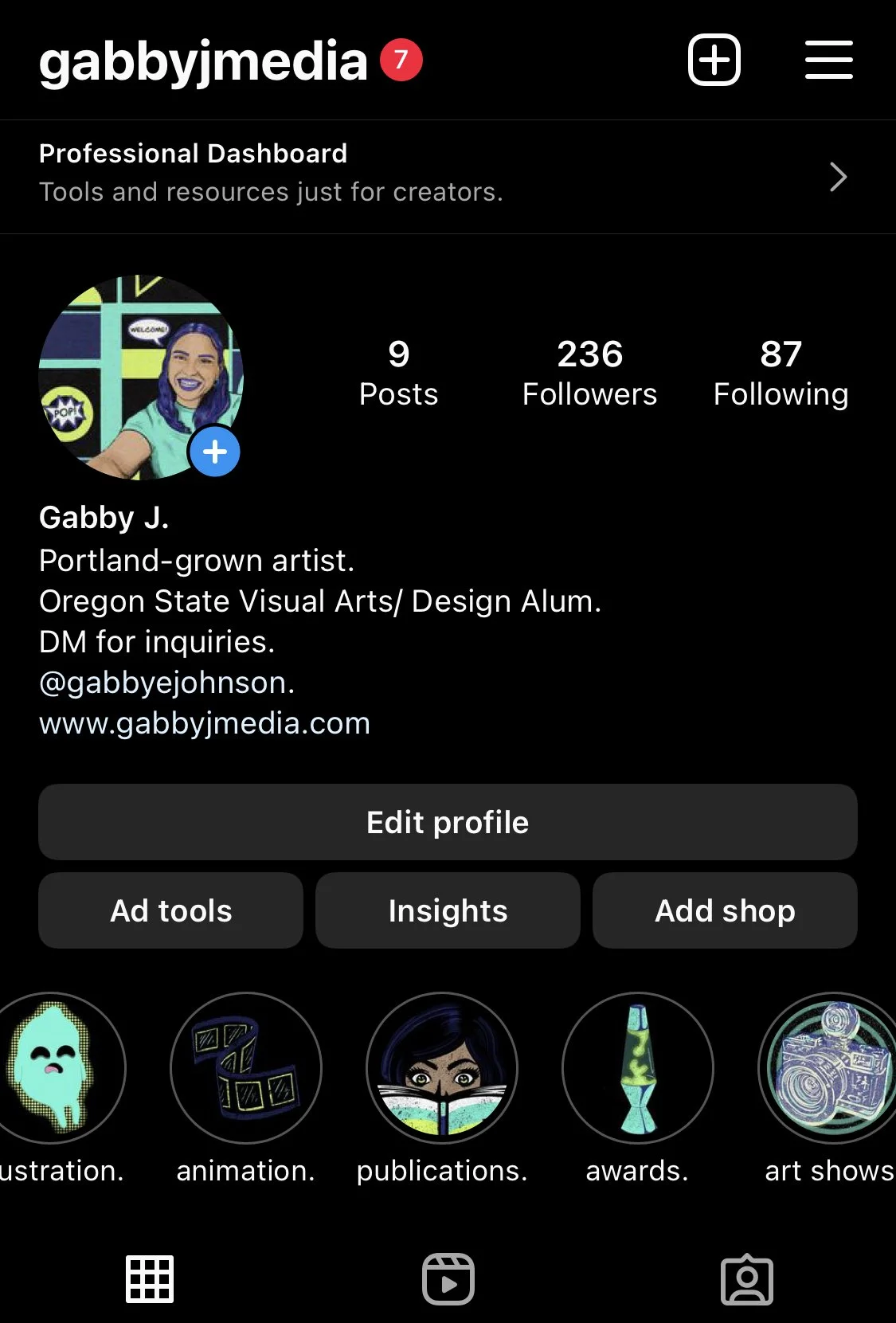
Task: Tap the create new post plus icon
Action: click(714, 60)
